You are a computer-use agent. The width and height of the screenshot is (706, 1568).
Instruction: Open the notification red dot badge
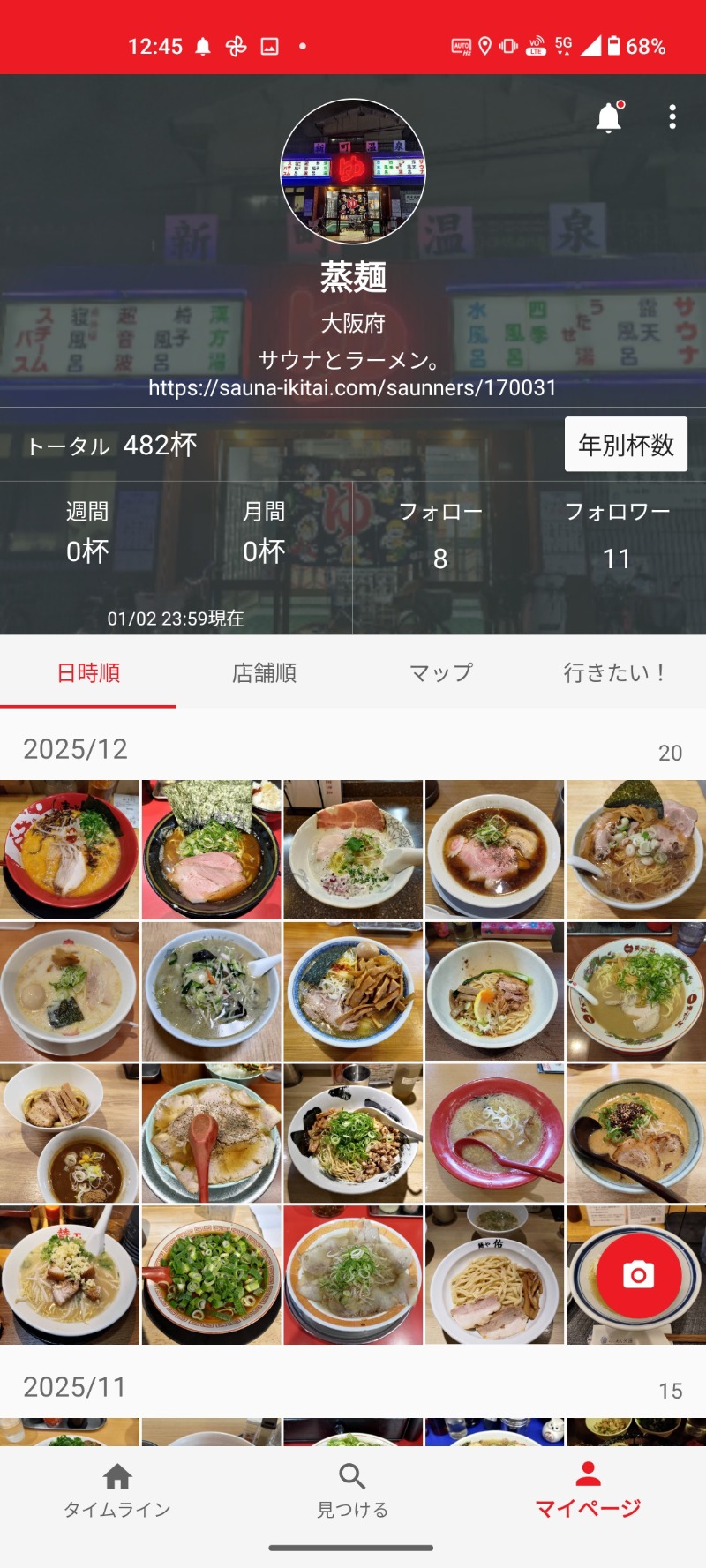[x=620, y=105]
